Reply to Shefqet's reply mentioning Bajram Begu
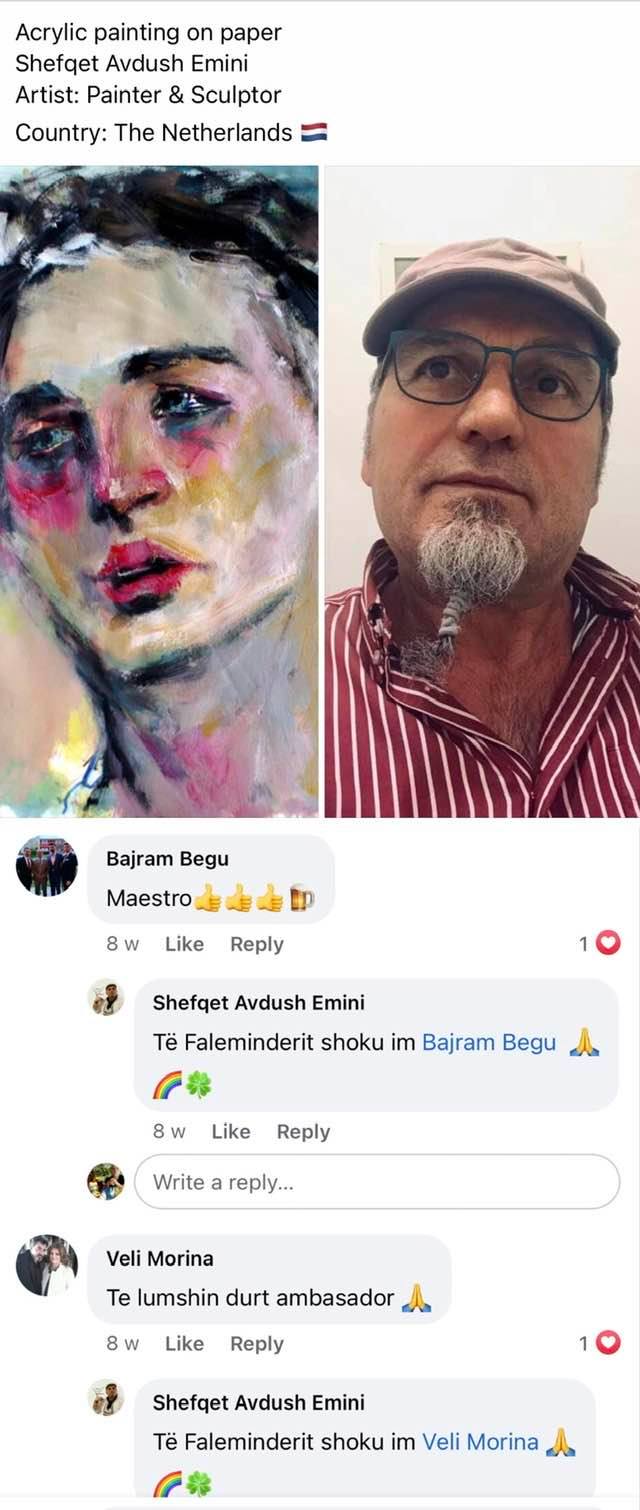This screenshot has height=1510, width=640. tap(303, 1132)
